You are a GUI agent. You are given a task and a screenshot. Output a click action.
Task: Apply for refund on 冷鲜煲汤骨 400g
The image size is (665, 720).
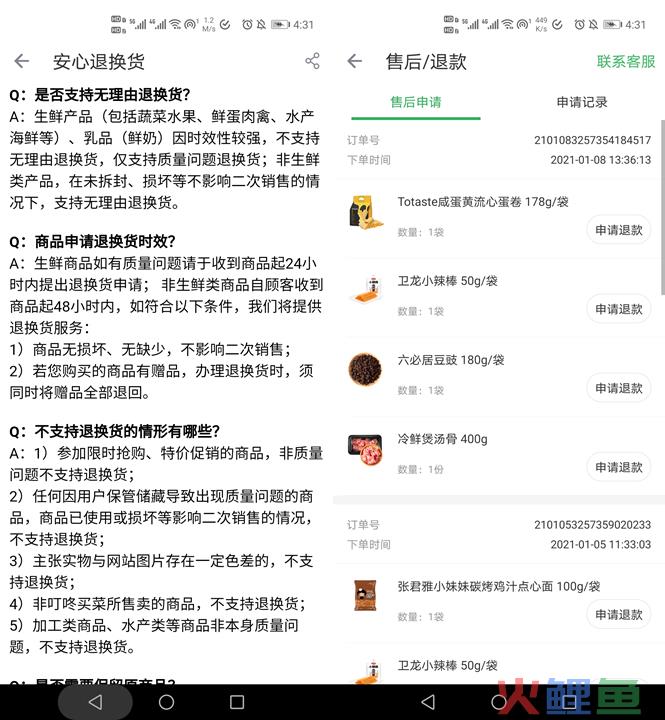tap(618, 467)
